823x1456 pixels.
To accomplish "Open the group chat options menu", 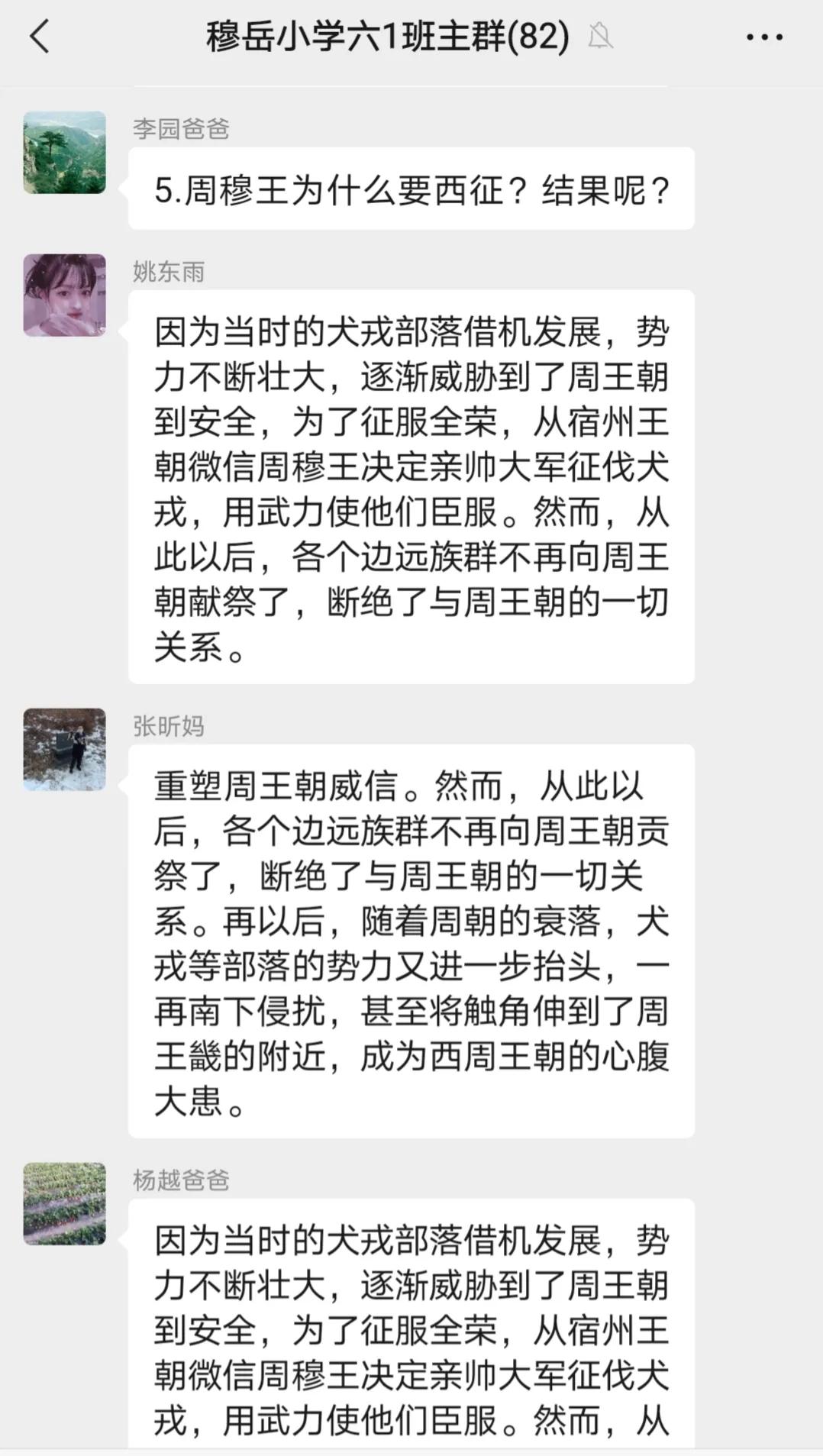I will [764, 37].
